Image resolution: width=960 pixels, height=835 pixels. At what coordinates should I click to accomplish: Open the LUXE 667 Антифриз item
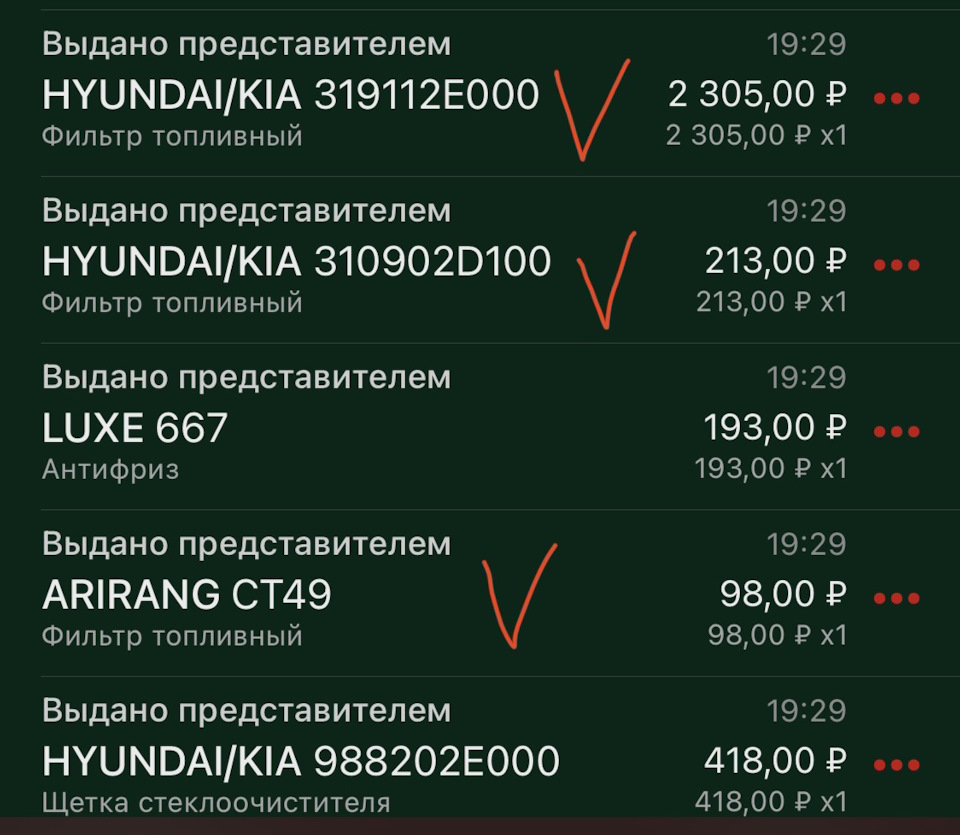pos(135,429)
